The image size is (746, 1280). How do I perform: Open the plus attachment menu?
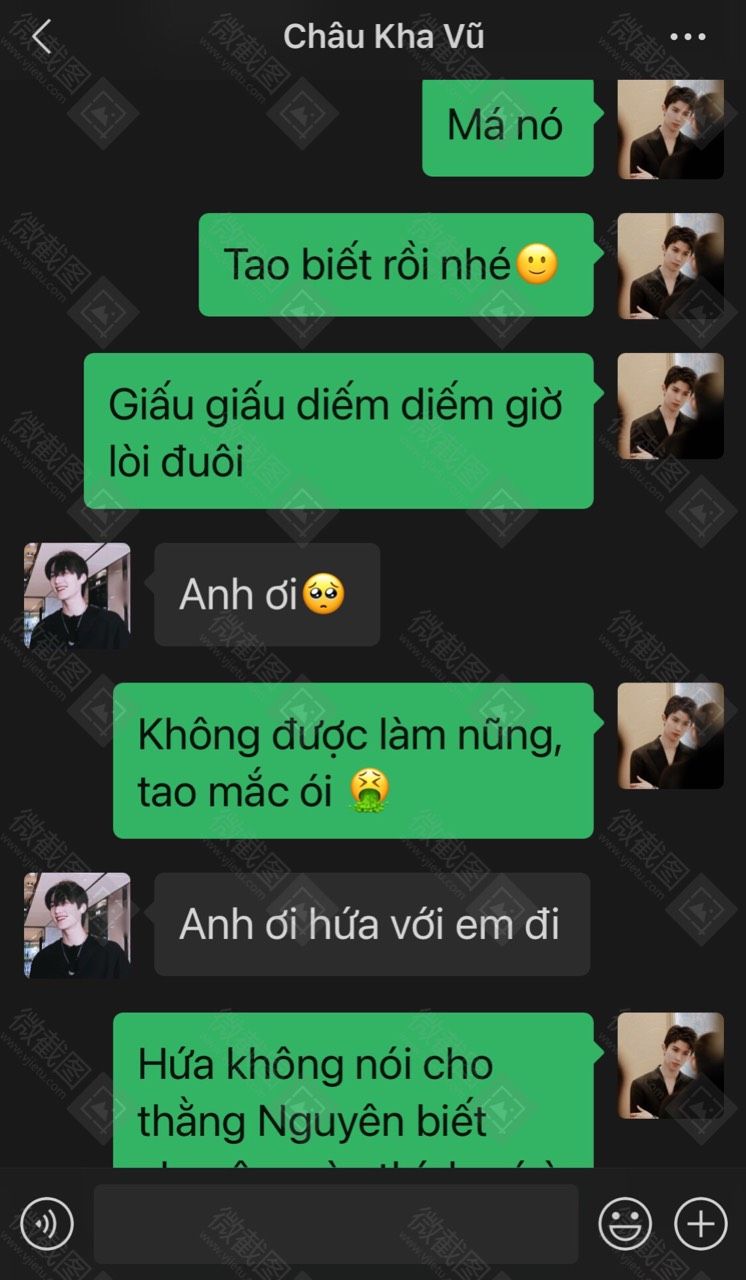pyautogui.click(x=700, y=1223)
